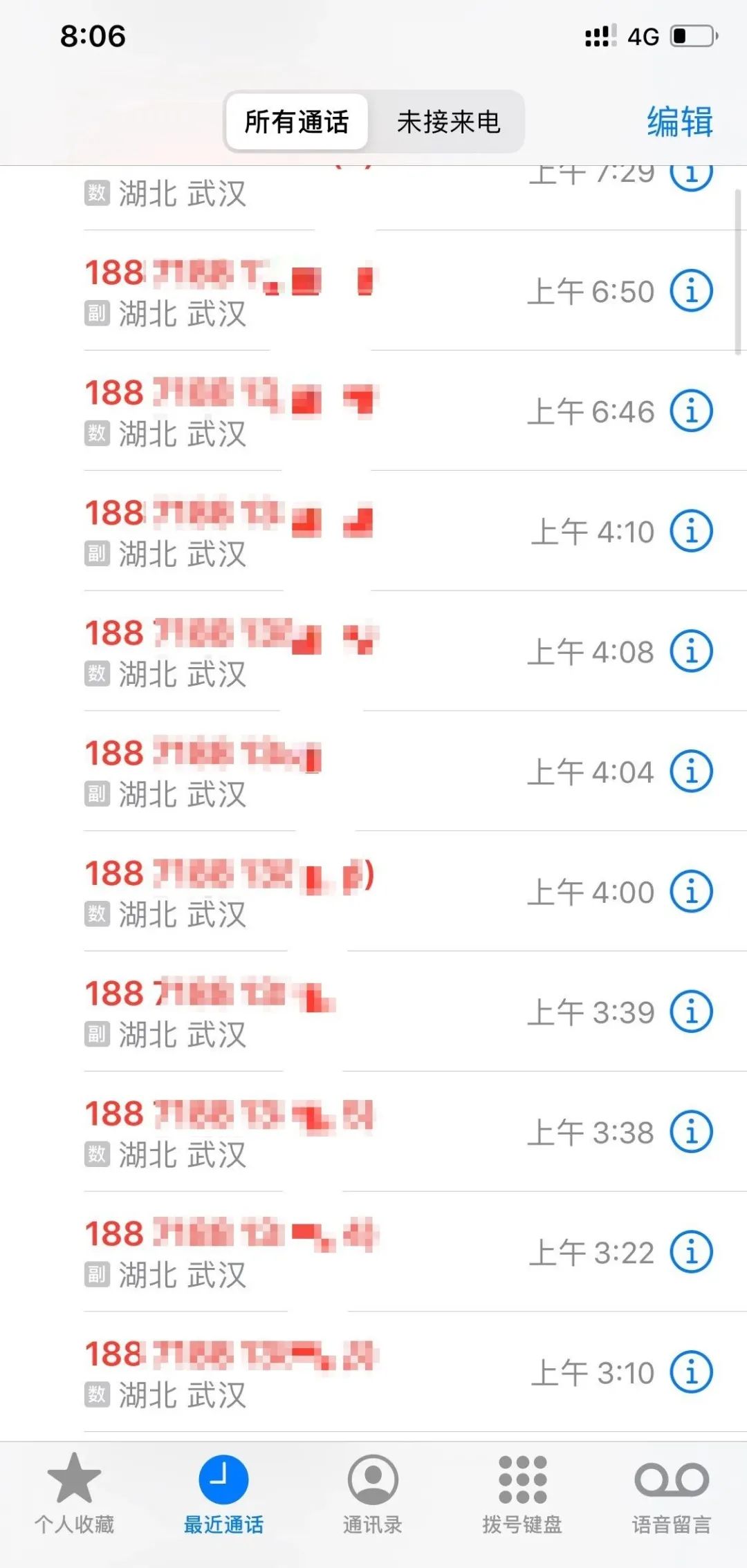This screenshot has height=1568, width=747.
Task: Select the 最近通话 tab
Action: click(223, 1493)
